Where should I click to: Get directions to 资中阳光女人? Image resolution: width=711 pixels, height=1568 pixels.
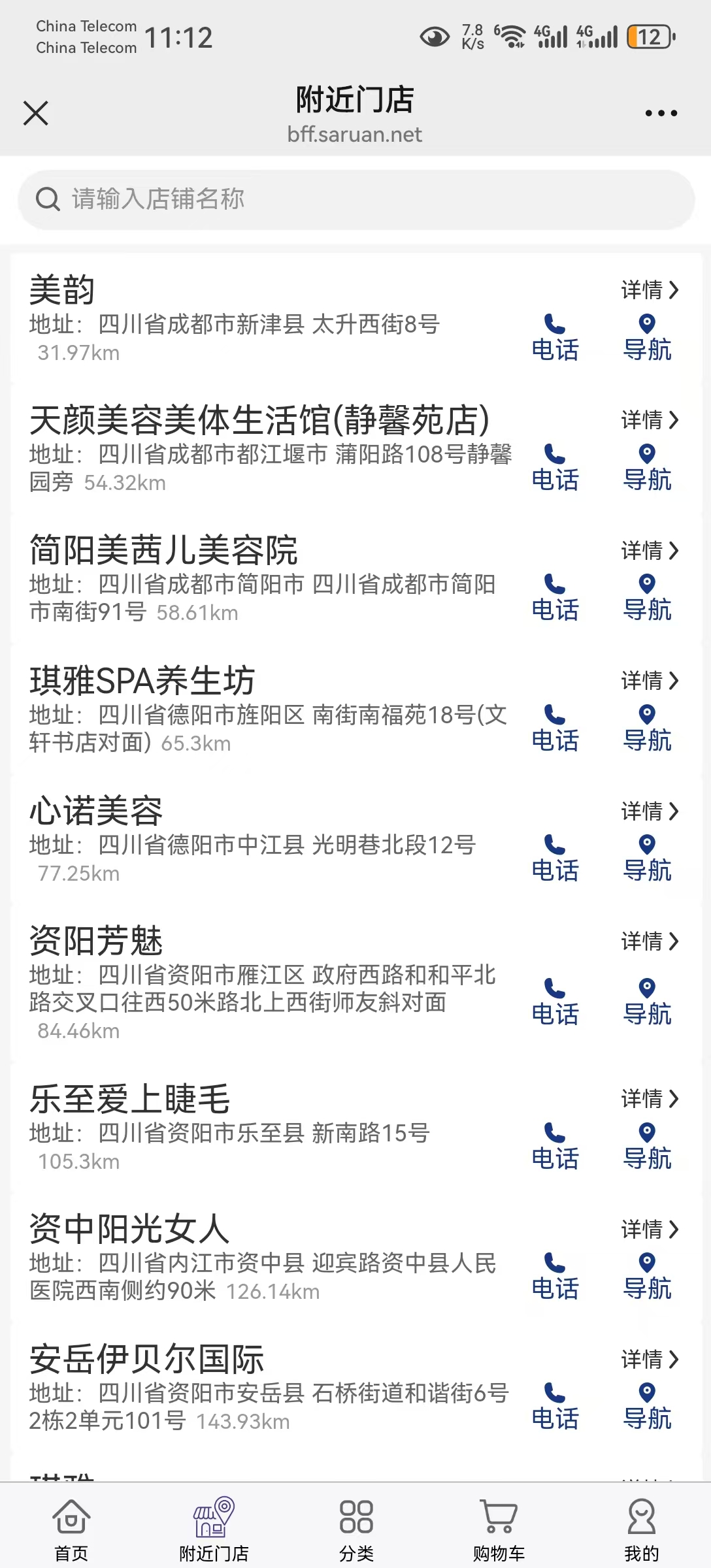tap(647, 1277)
